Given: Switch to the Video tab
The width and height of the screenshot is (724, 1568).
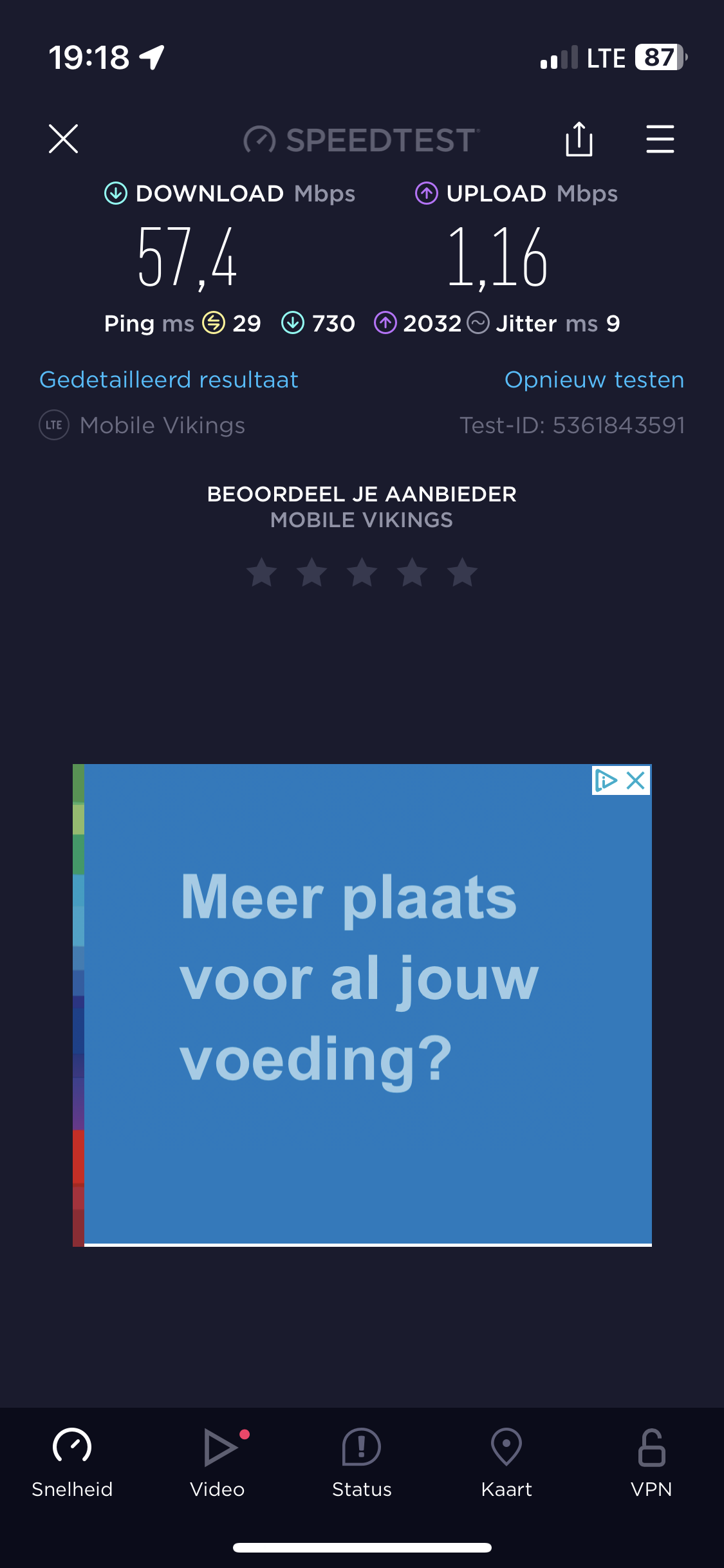Looking at the screenshot, I should point(218,1461).
